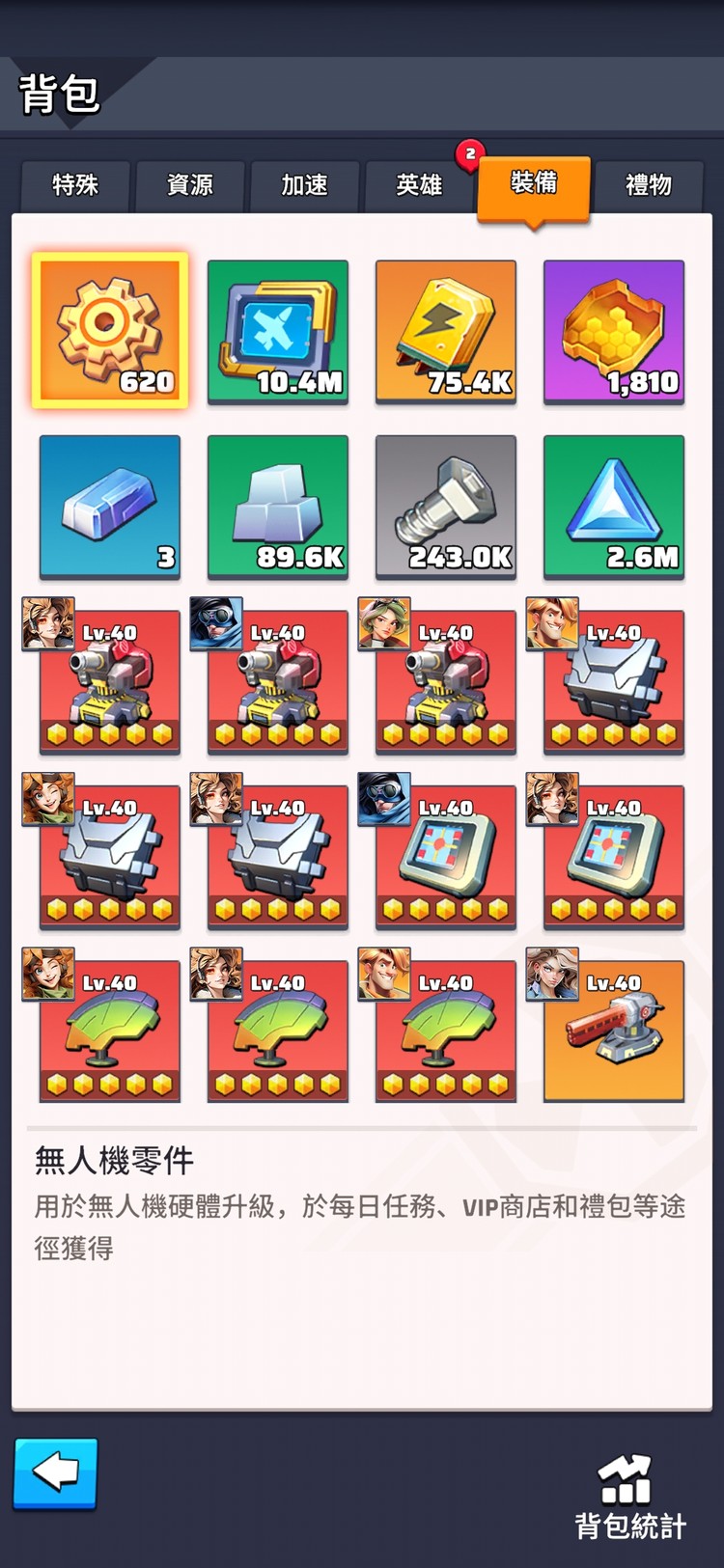Screen dimensions: 724x1568
Task: Select the orange Lv.40 railgun equipment
Action: (614, 1031)
